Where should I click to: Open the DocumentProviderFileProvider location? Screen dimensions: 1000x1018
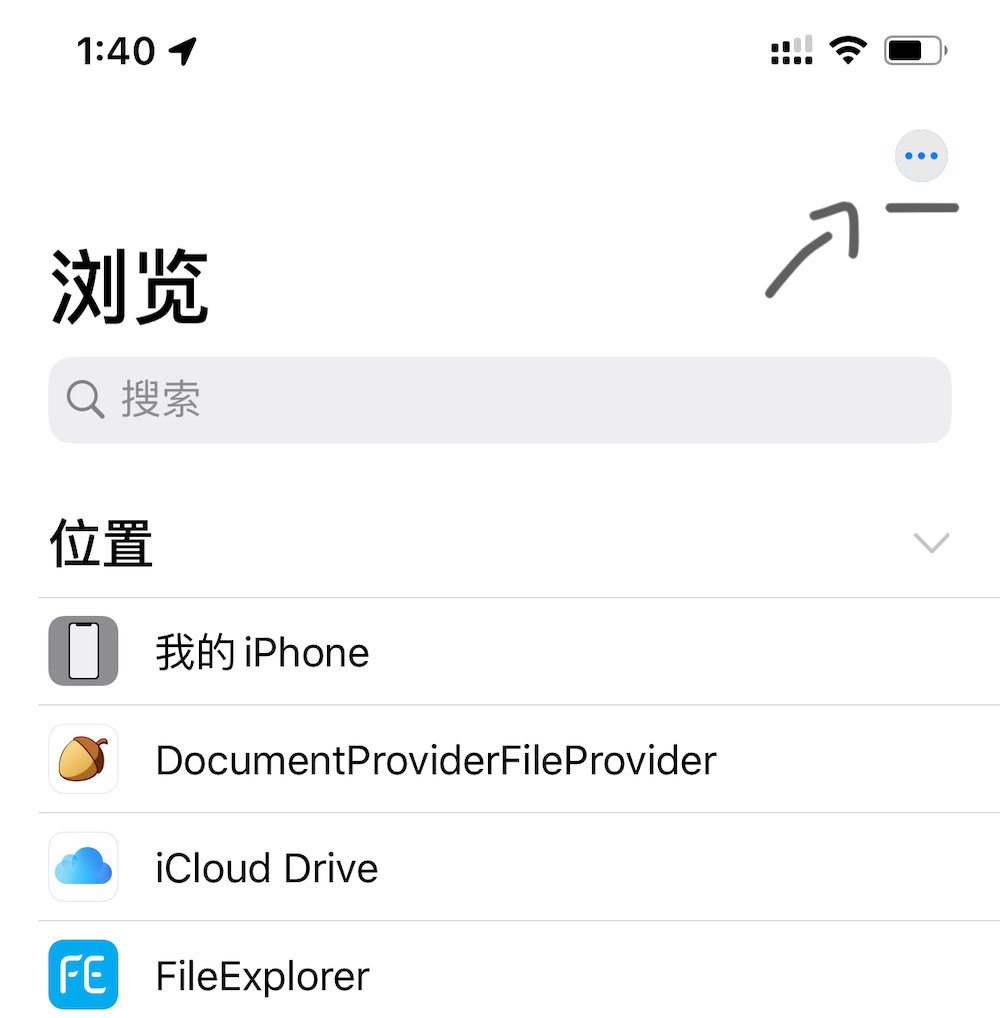click(x=435, y=759)
